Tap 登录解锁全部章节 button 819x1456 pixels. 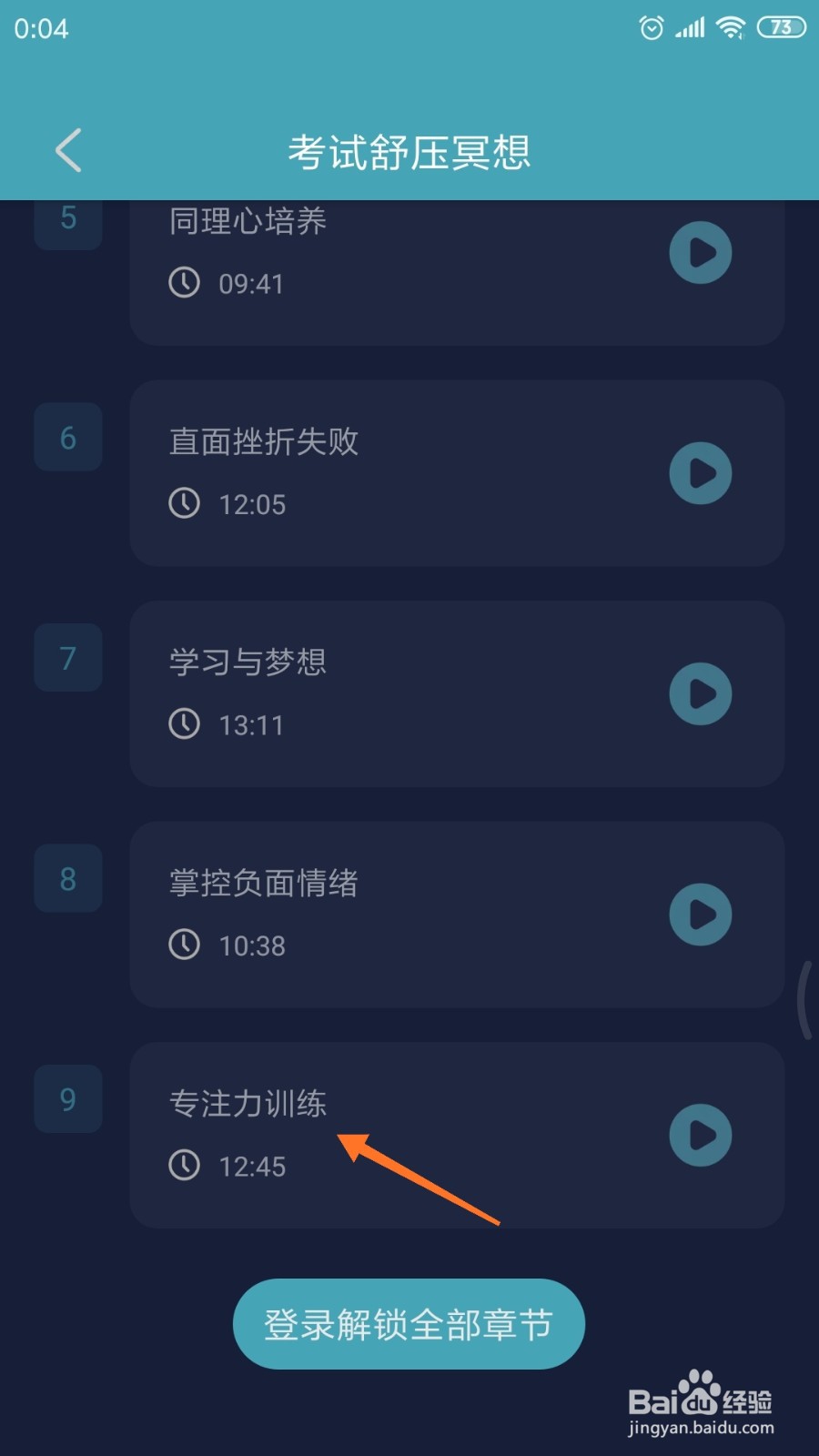click(409, 1324)
